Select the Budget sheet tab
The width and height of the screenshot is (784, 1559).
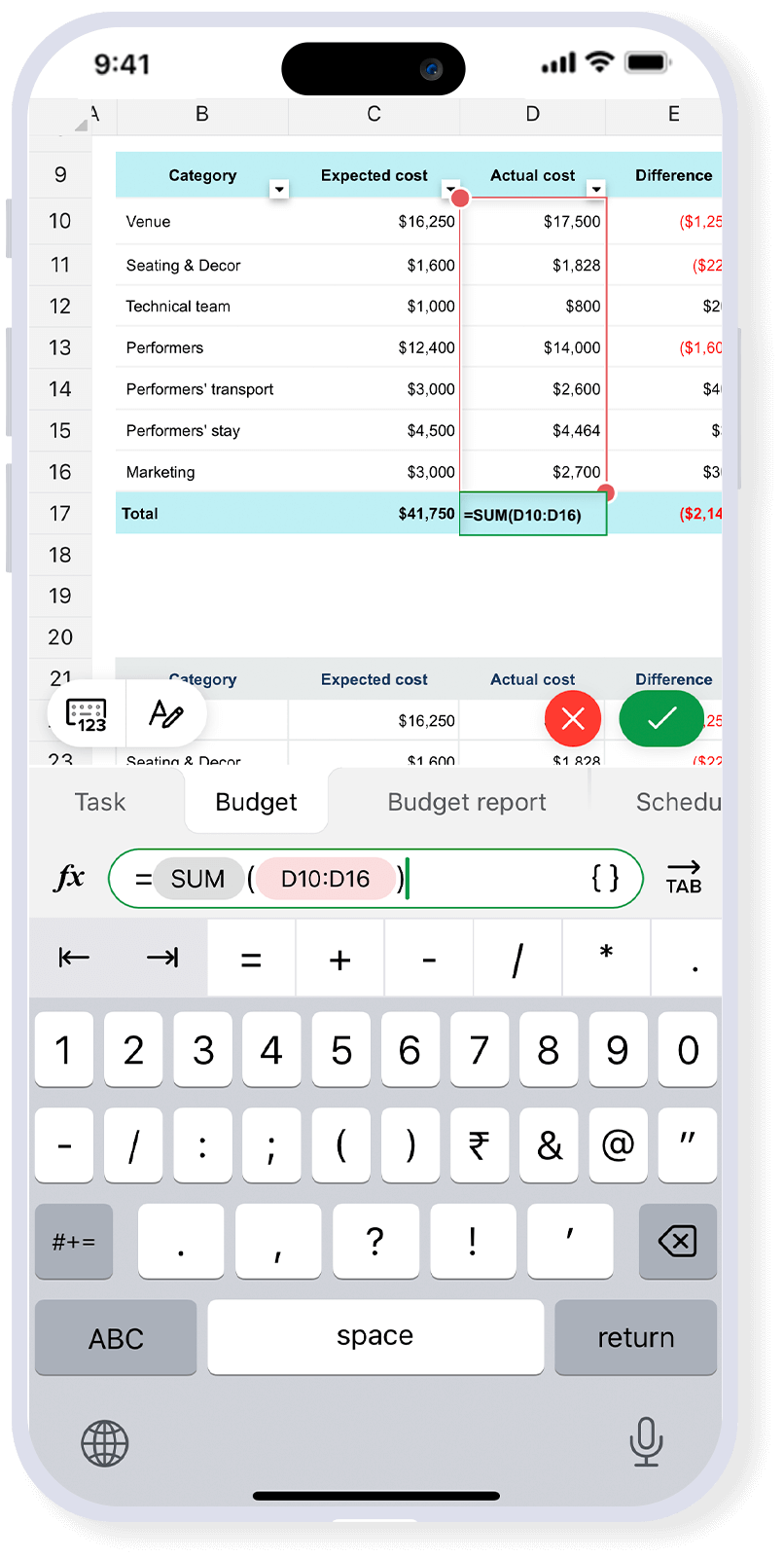(x=256, y=802)
